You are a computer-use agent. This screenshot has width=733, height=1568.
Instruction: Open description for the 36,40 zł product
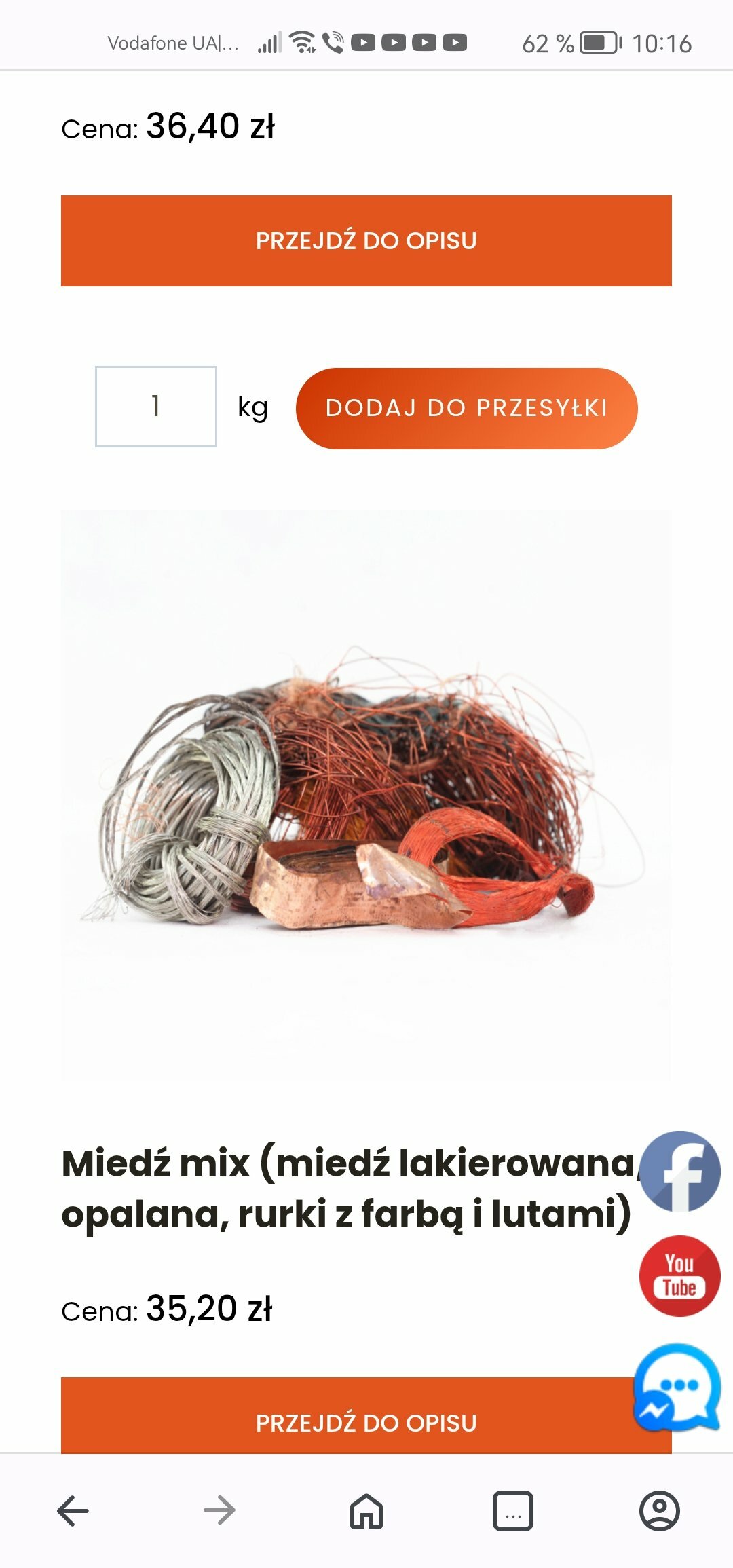point(366,241)
